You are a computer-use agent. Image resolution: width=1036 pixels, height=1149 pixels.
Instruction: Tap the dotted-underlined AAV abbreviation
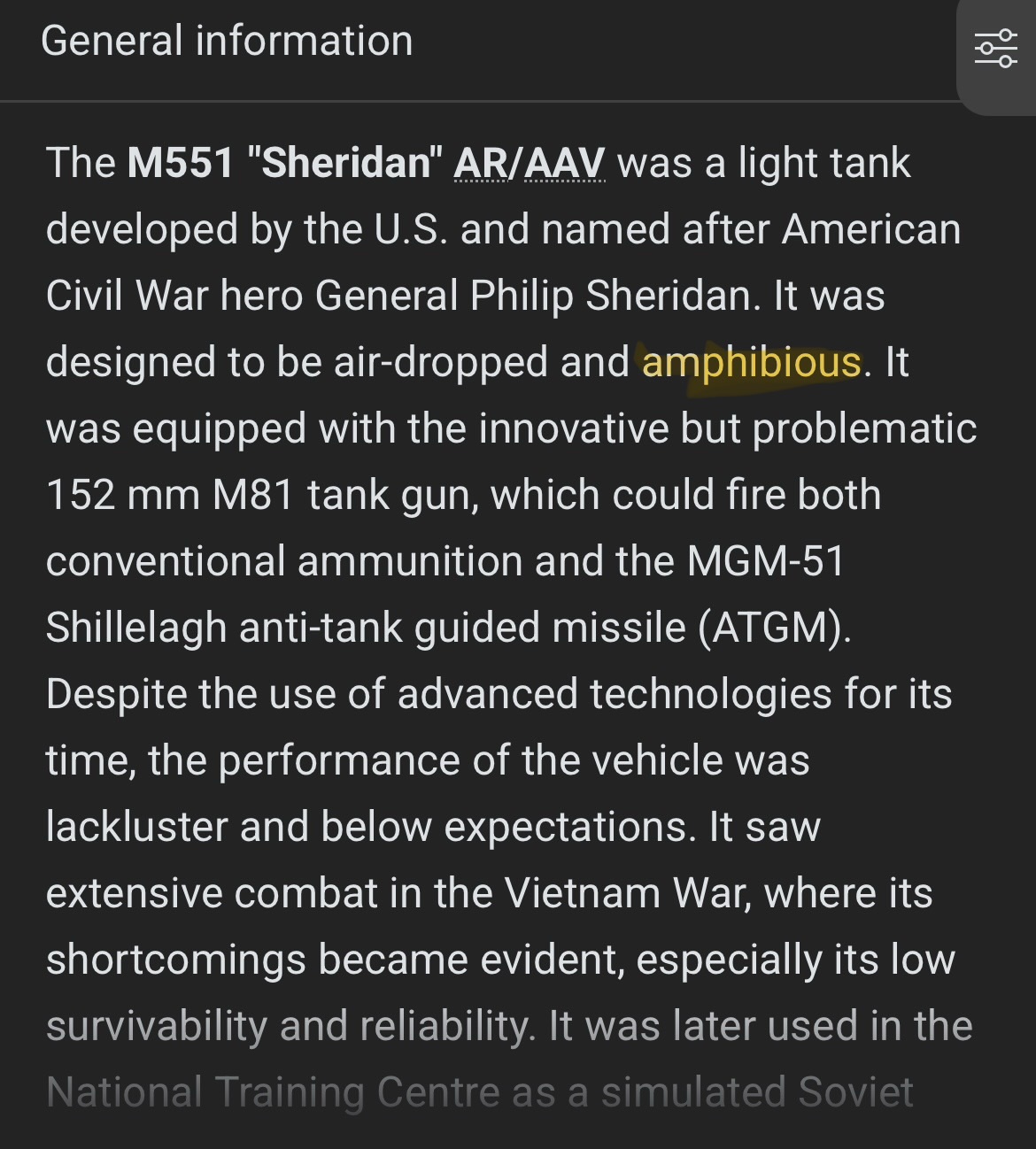coord(565,164)
